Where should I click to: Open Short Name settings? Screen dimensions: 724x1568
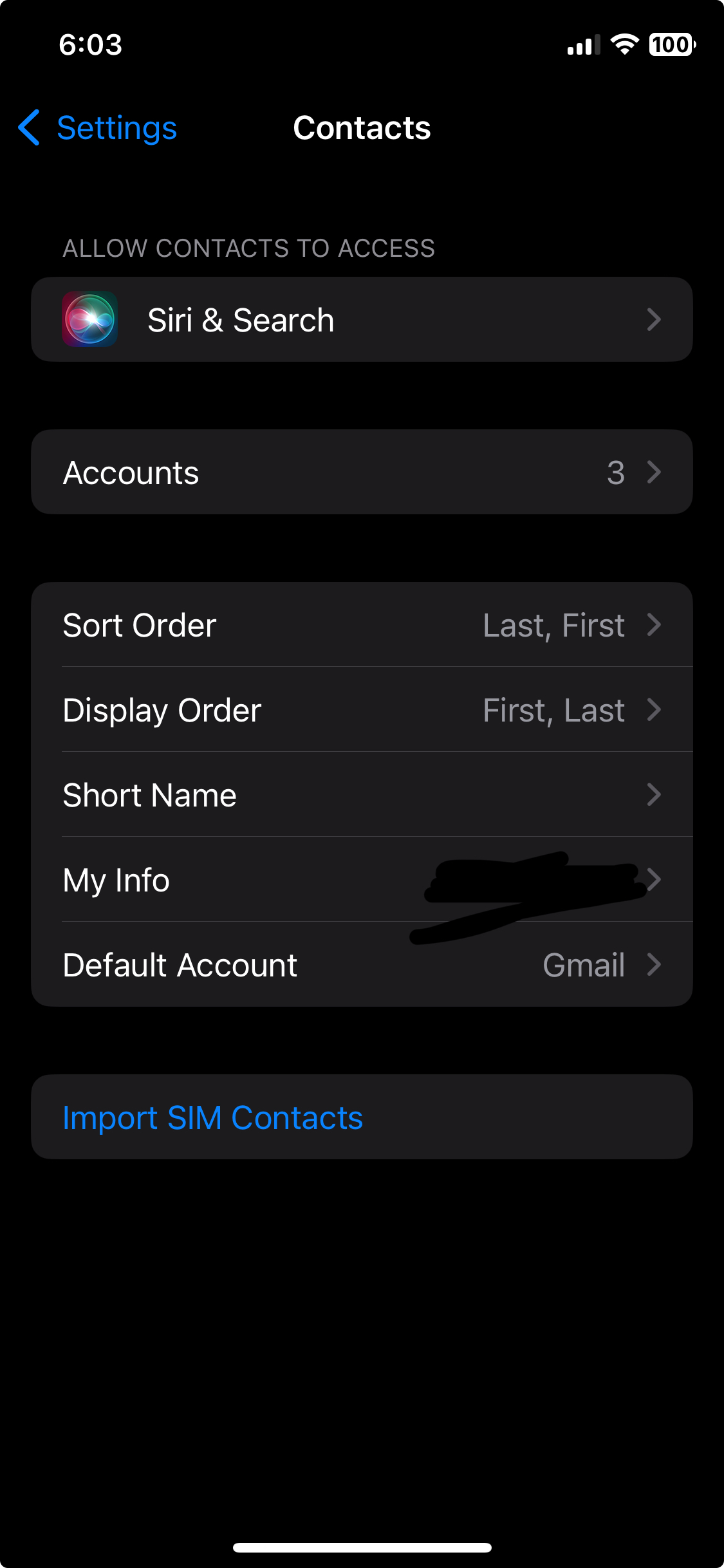coord(362,795)
